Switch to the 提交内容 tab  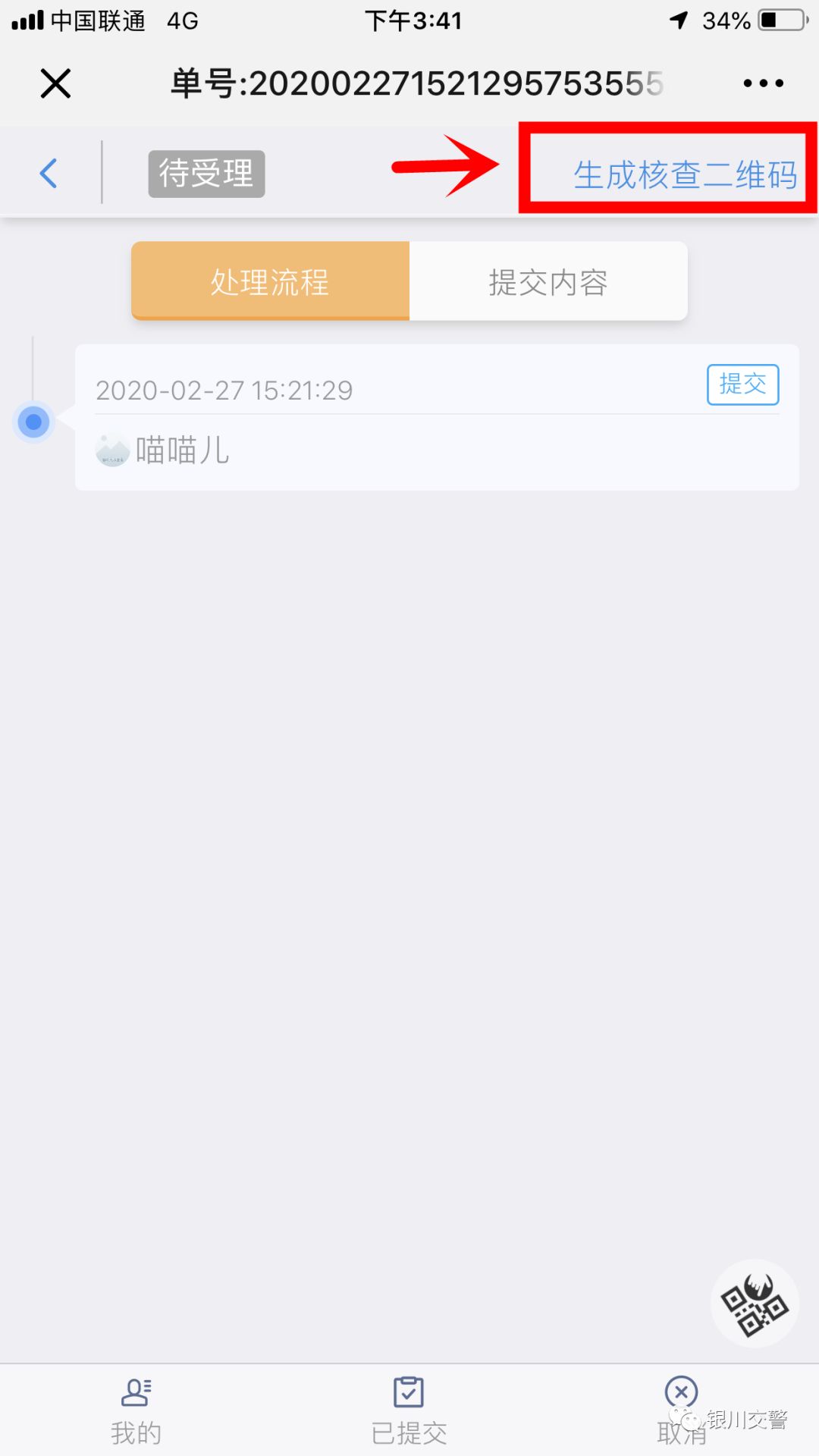click(x=548, y=281)
